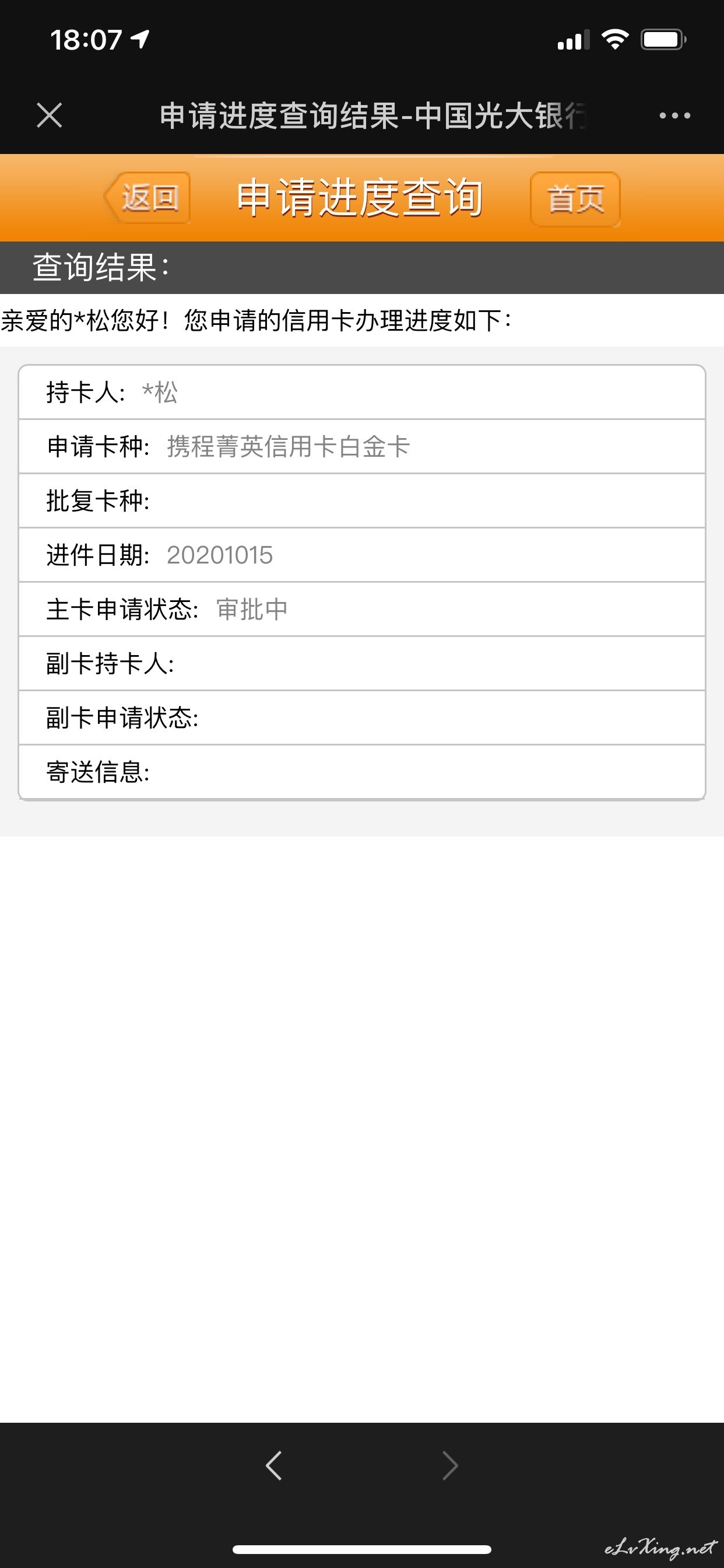This screenshot has height=1568, width=724.
Task: Tap the forward arrow in the bottom browser bar
Action: coord(449,1465)
